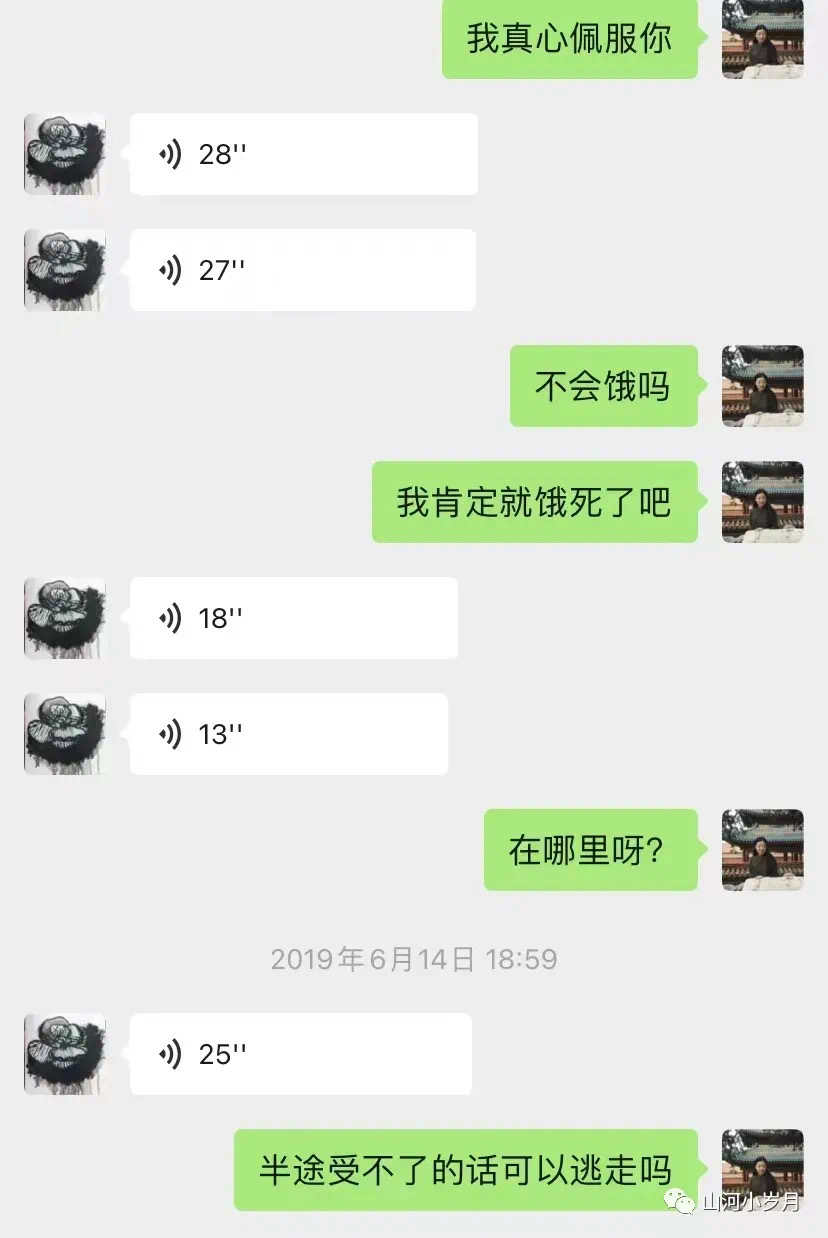
Task: Open own avatar beside 我真心佩服你 message
Action: [x=762, y=40]
